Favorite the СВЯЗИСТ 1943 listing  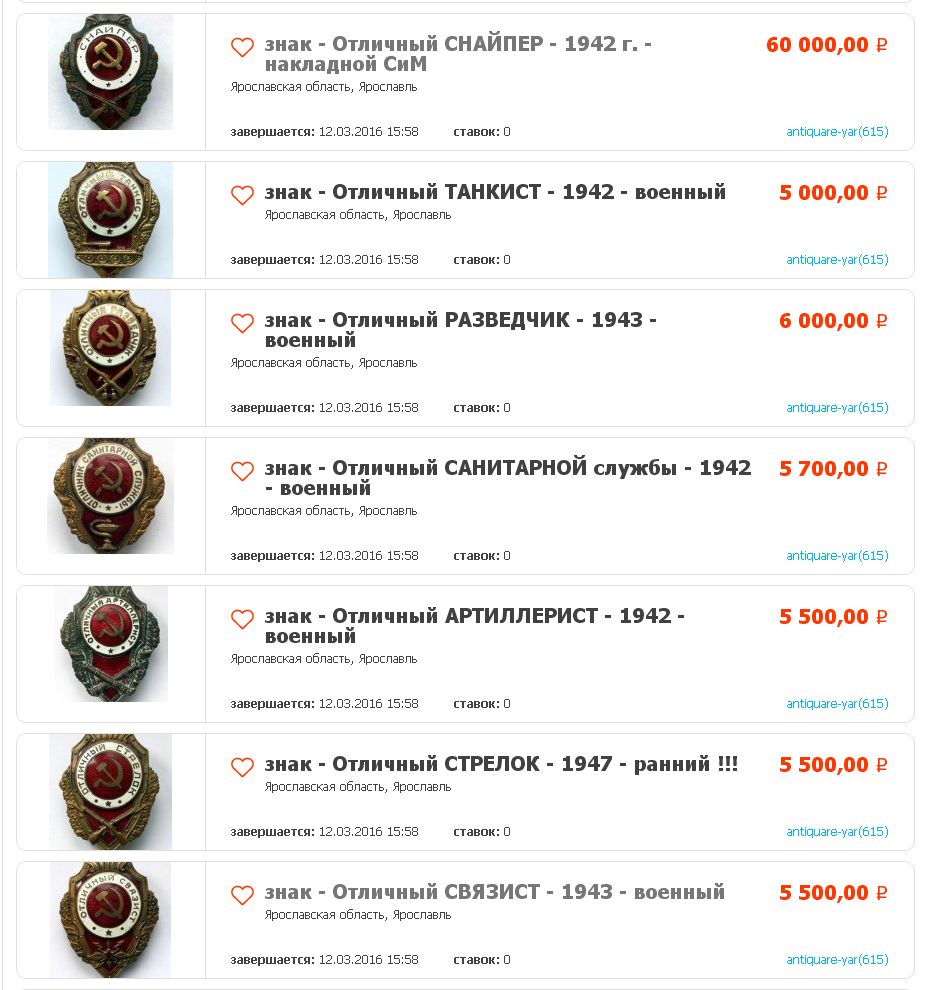coord(242,895)
